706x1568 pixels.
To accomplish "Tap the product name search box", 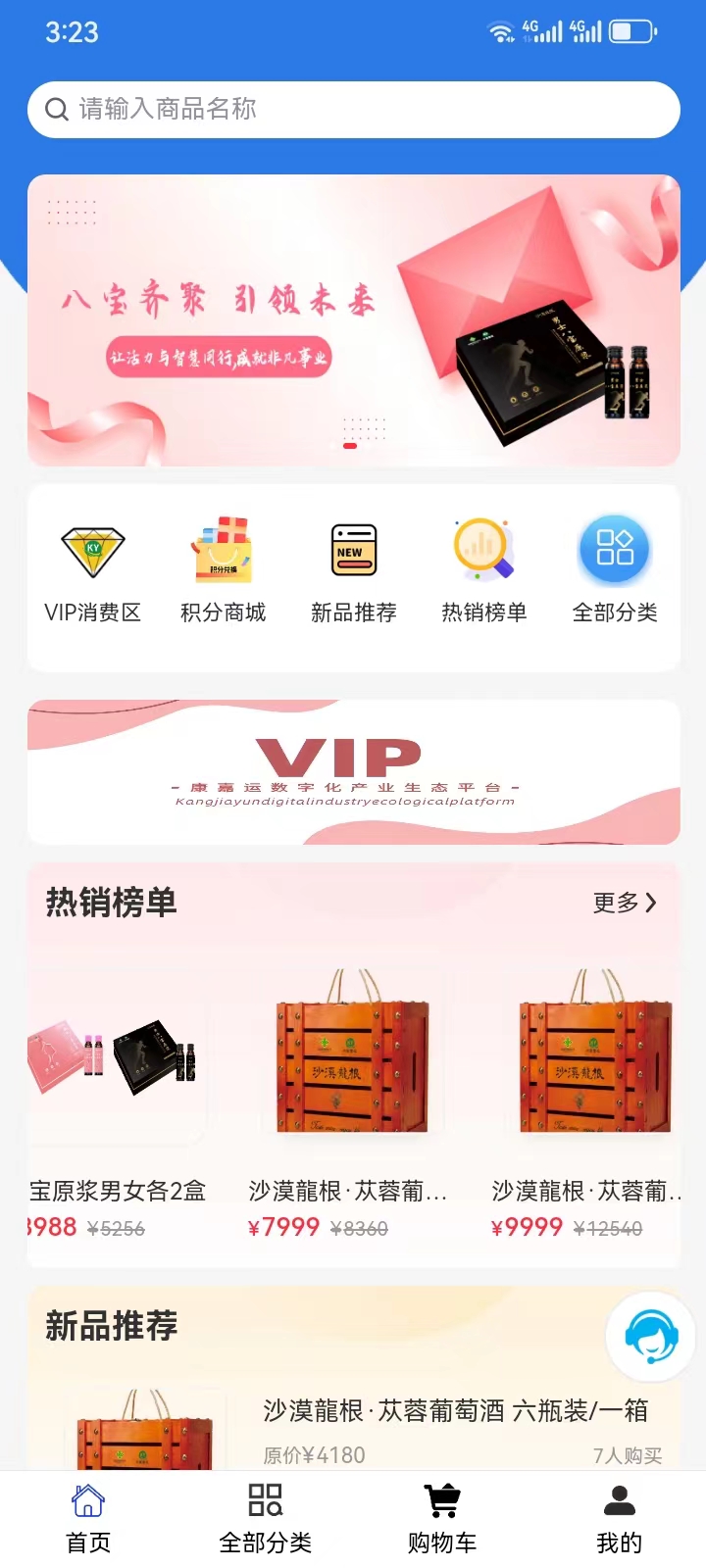I will pyautogui.click(x=353, y=109).
